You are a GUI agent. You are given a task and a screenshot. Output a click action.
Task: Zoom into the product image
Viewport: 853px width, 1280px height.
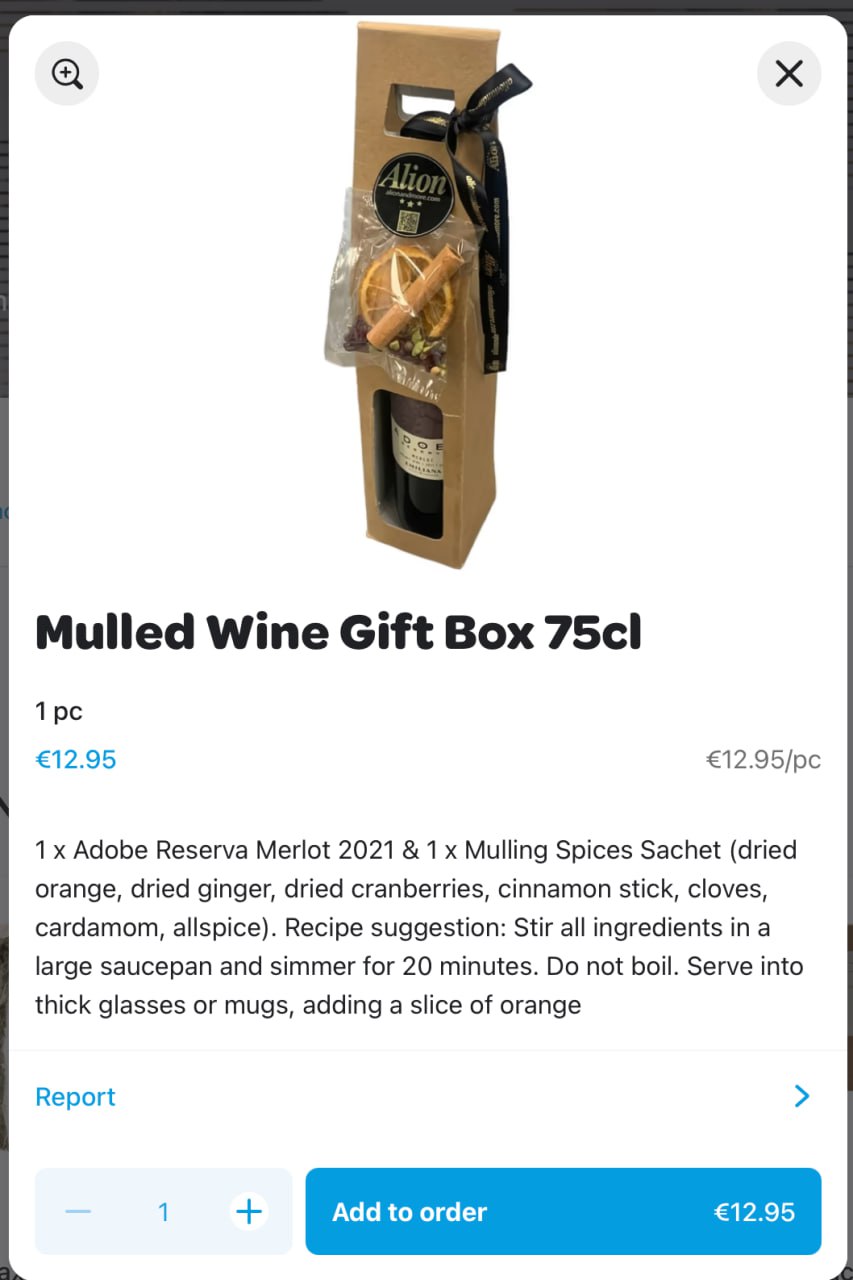pos(67,73)
